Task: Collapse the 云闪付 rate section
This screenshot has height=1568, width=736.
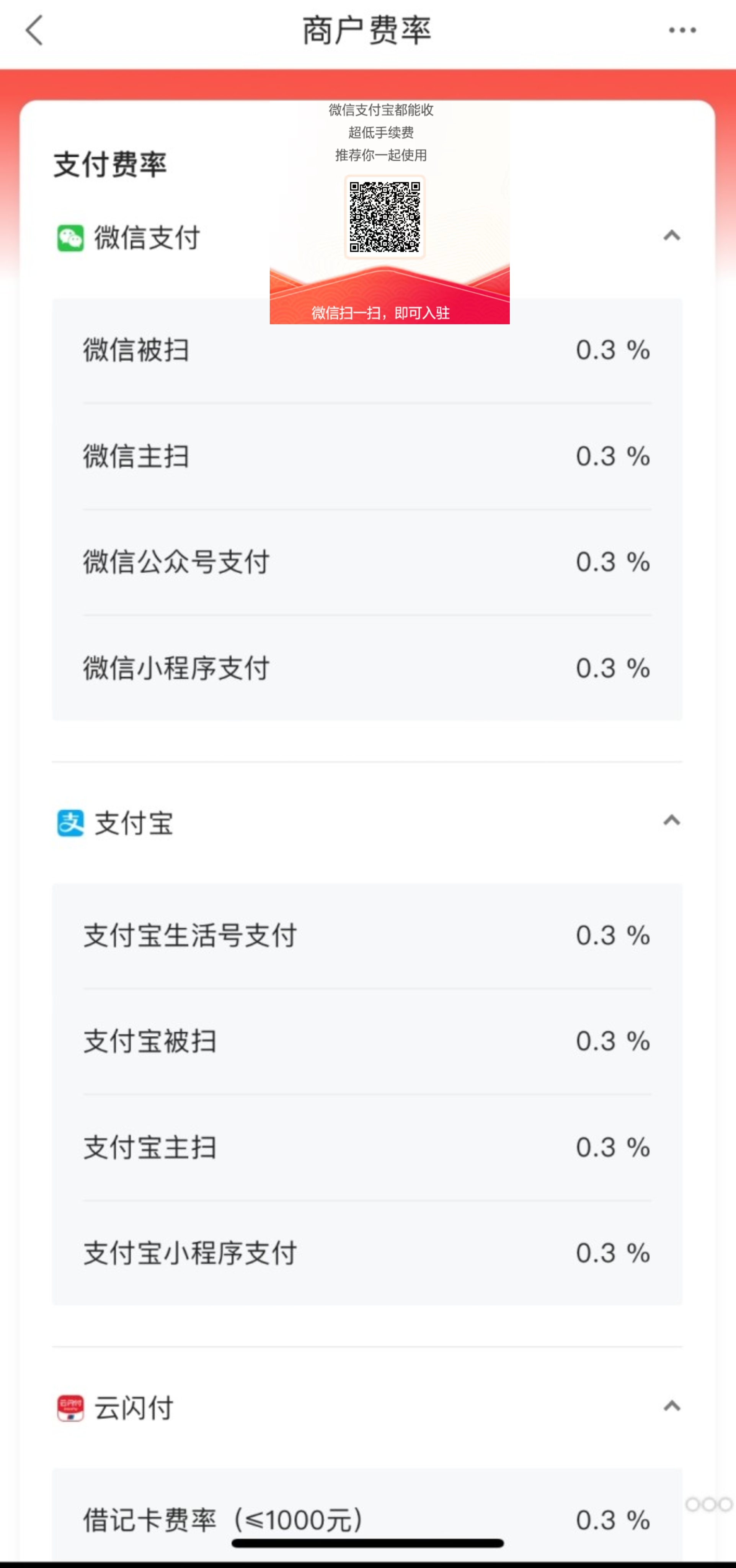Action: 671,1405
